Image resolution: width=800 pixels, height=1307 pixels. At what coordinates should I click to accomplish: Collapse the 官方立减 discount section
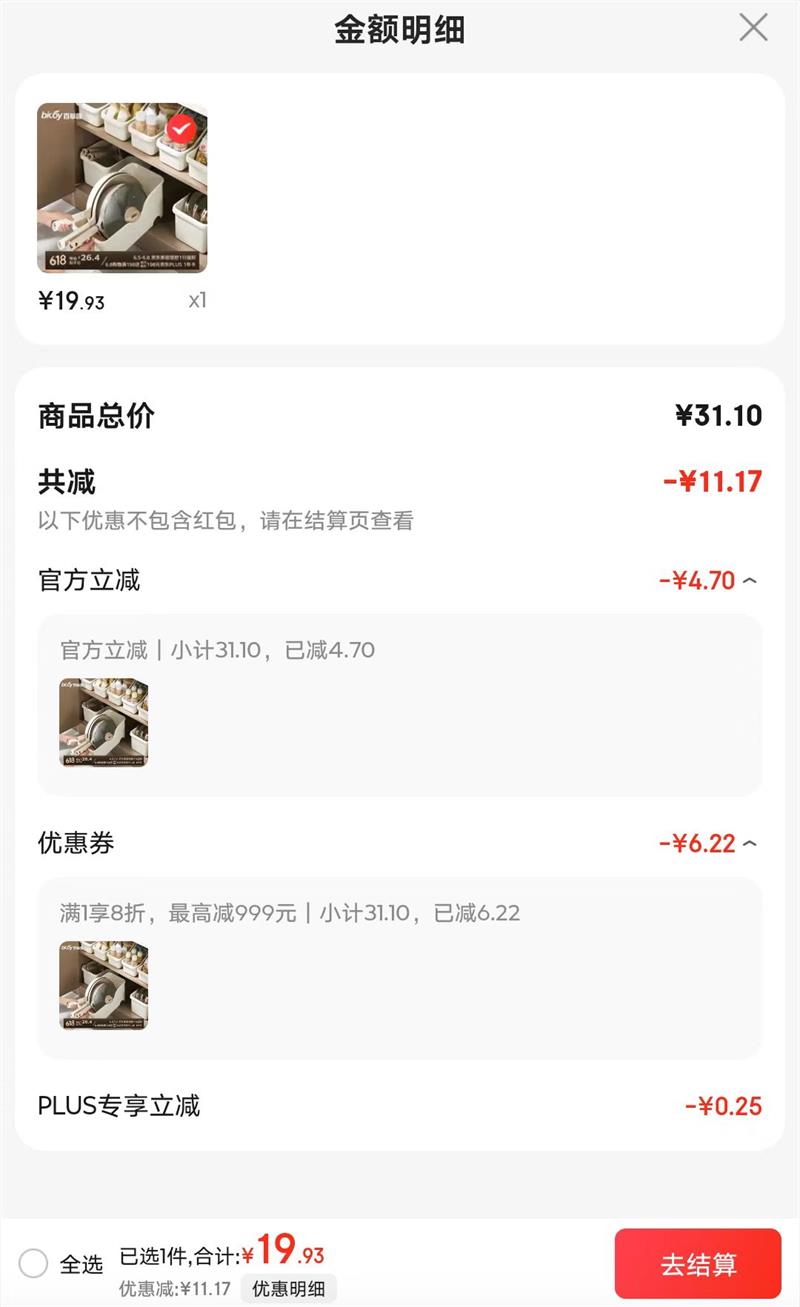click(x=750, y=581)
